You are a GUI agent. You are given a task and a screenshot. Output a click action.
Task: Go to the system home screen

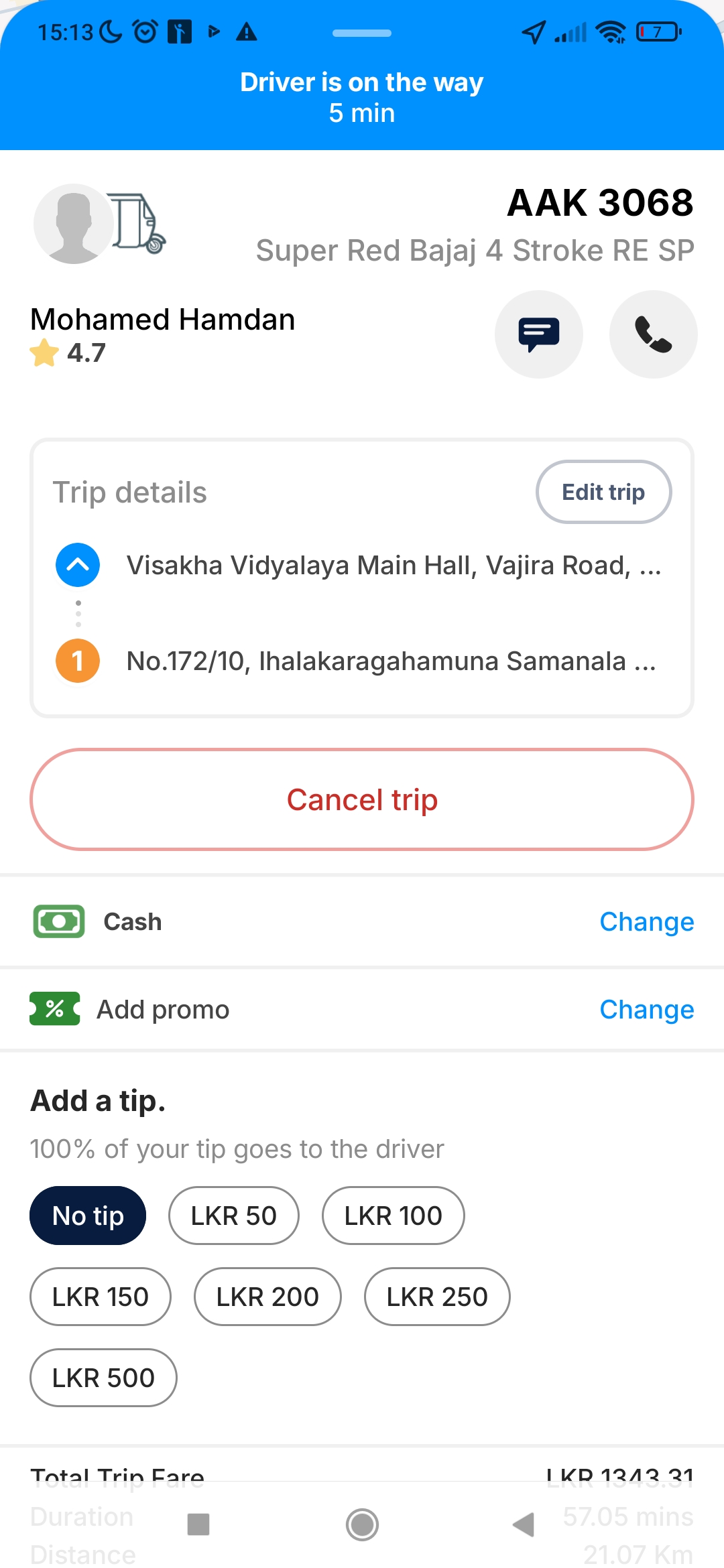pyautogui.click(x=362, y=1524)
